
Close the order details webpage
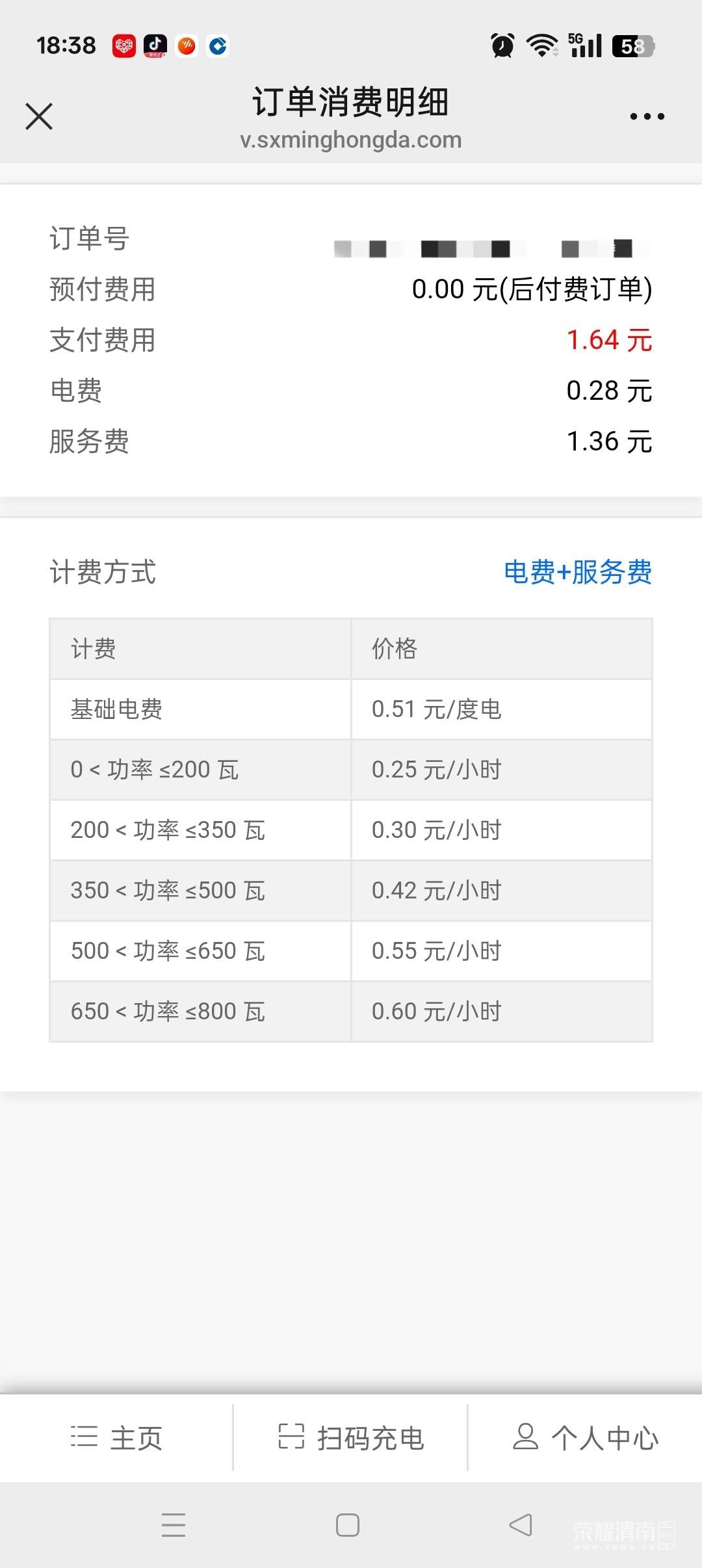pos(39,117)
